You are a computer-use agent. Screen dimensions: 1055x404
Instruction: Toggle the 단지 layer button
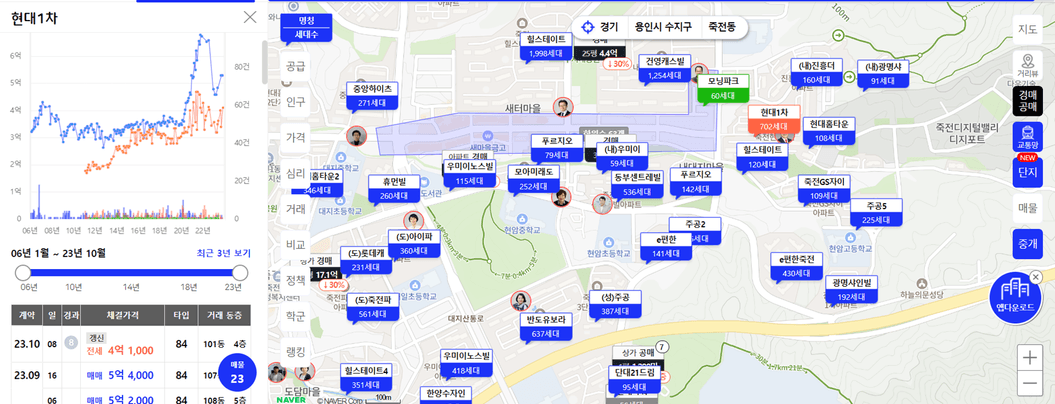(x=1027, y=171)
